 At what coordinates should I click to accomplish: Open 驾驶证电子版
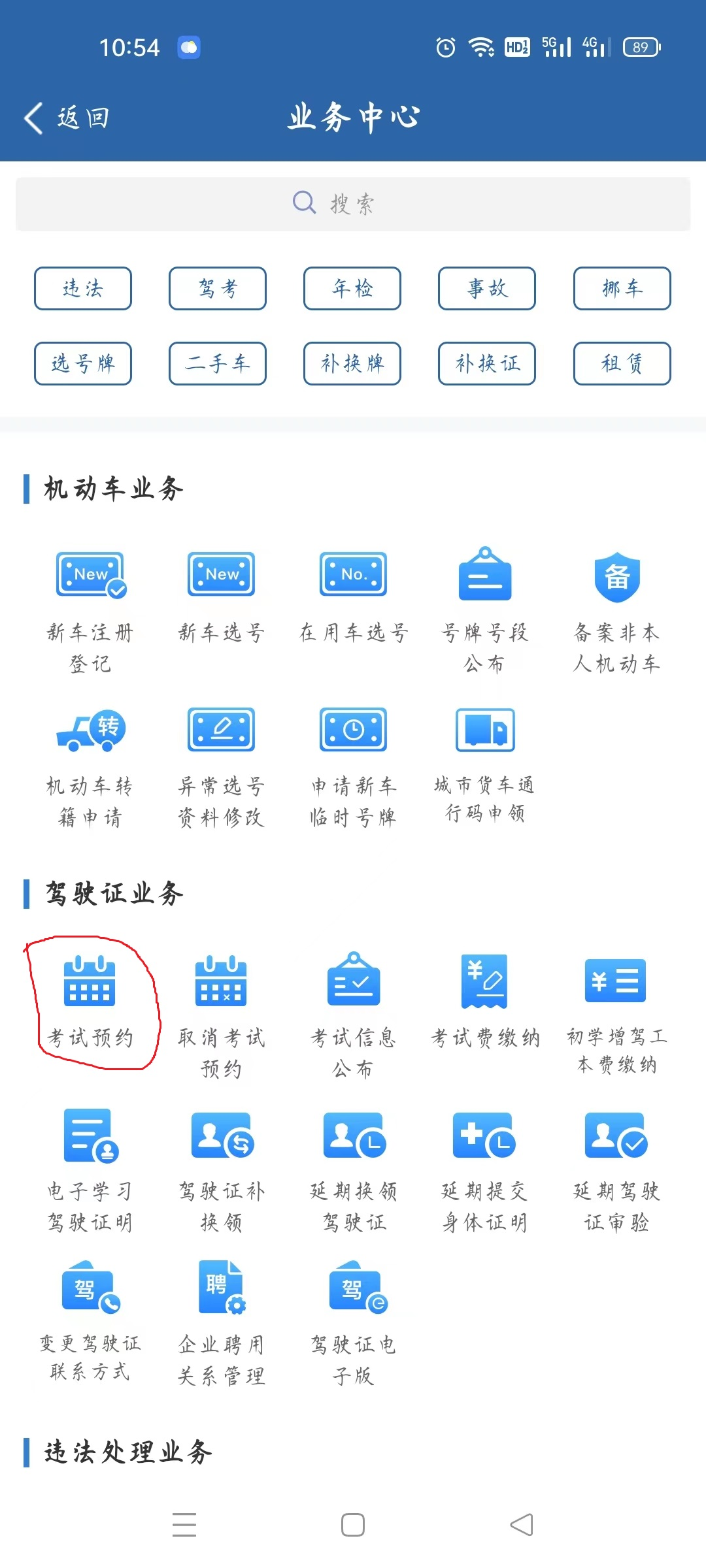point(353,1320)
